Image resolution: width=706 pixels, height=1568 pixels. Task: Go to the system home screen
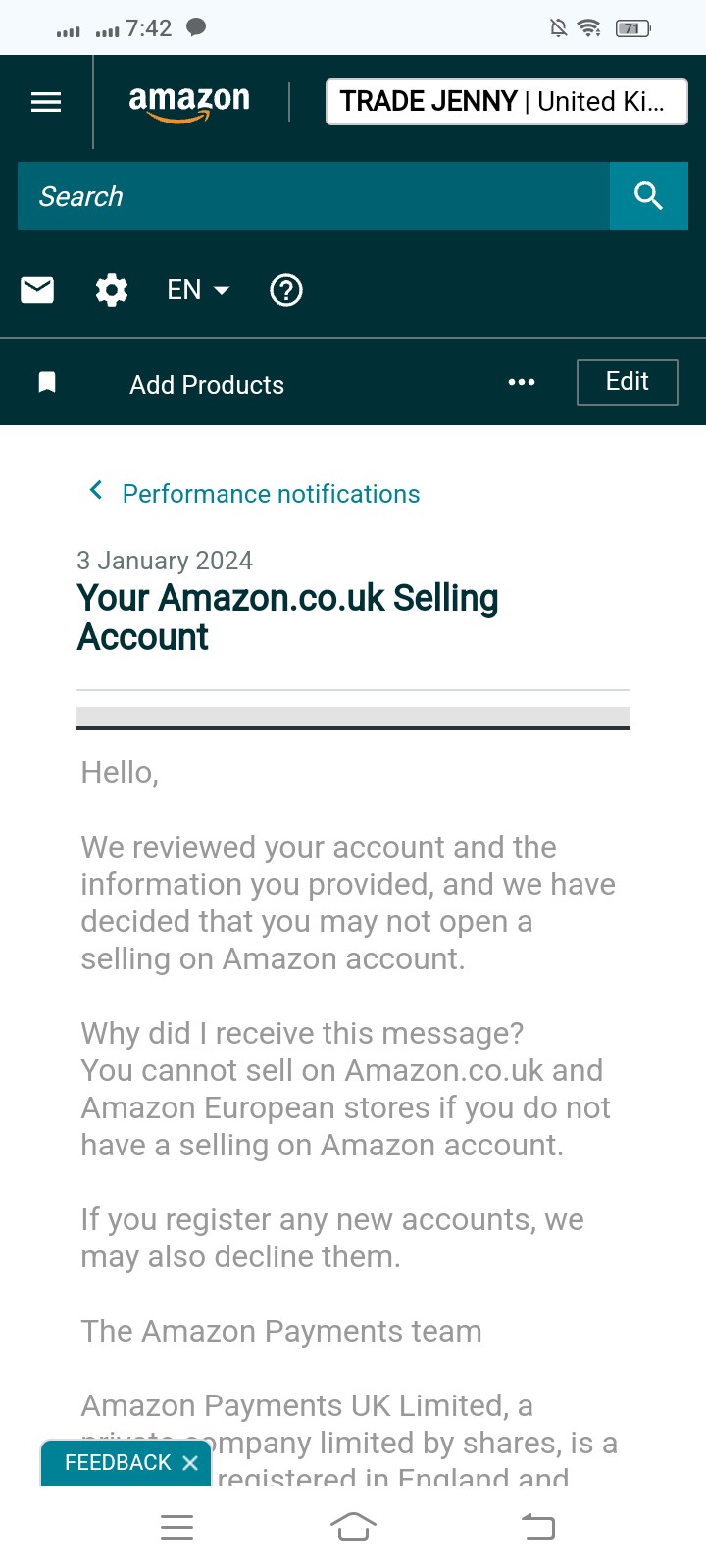click(353, 1526)
